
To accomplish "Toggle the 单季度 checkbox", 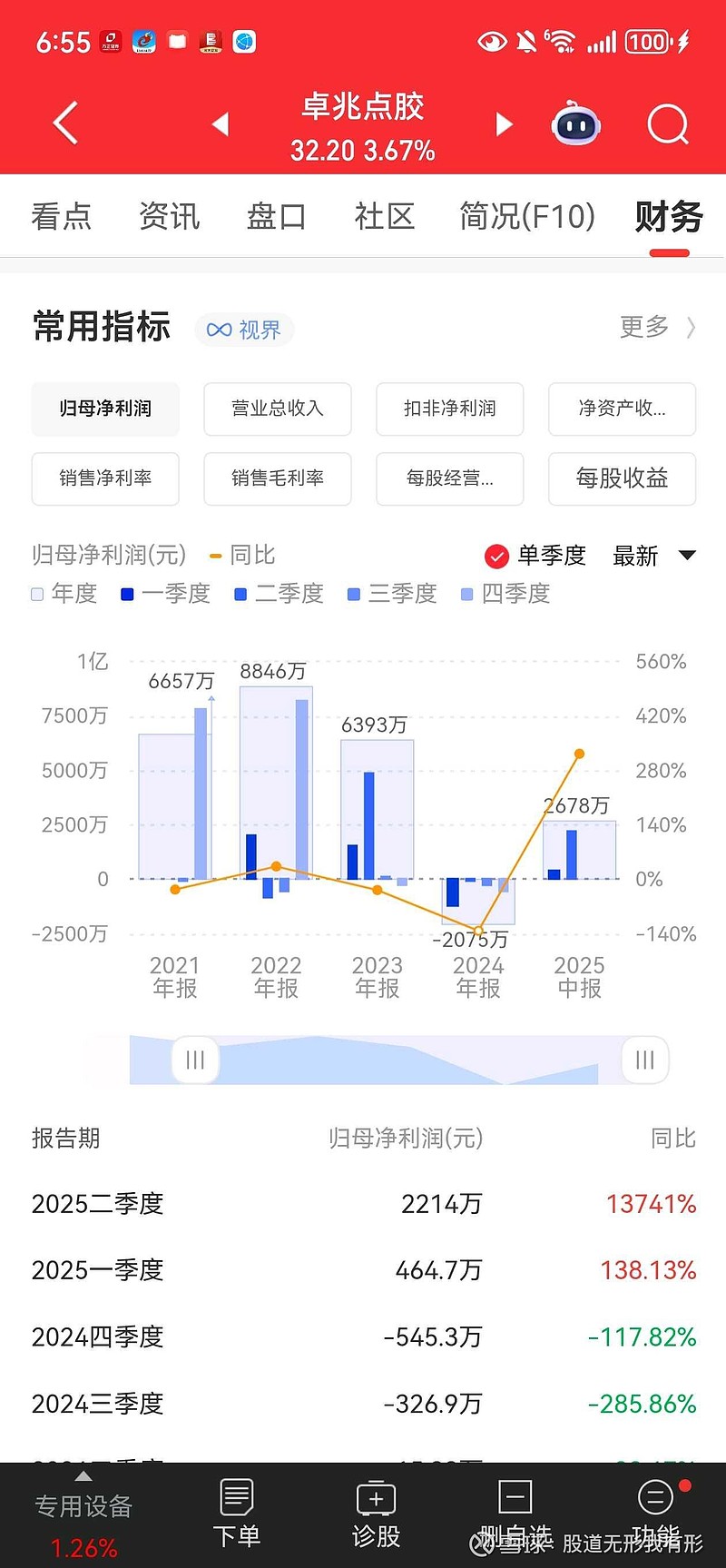I will tap(496, 556).
